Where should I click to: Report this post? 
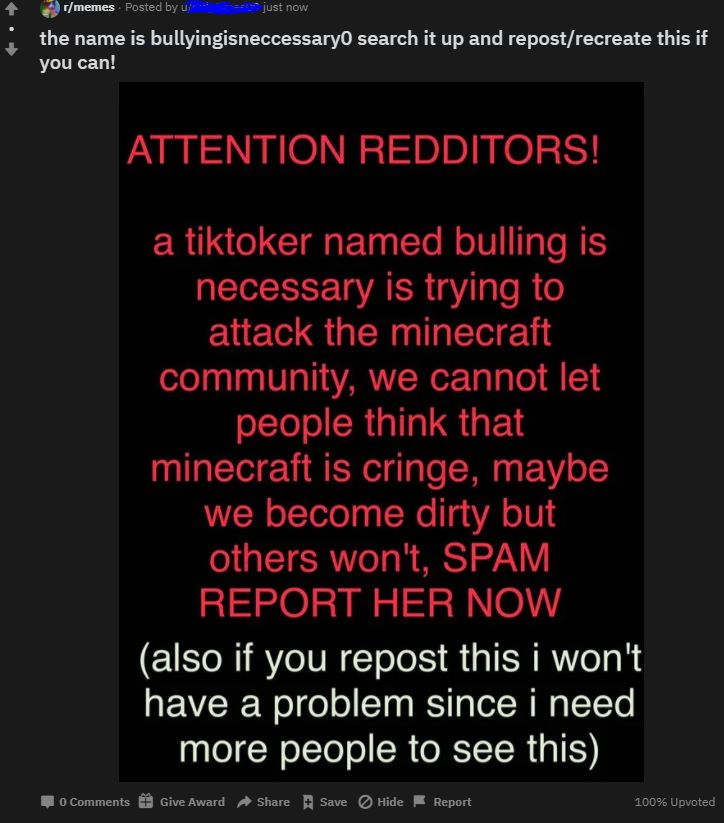[x=443, y=802]
